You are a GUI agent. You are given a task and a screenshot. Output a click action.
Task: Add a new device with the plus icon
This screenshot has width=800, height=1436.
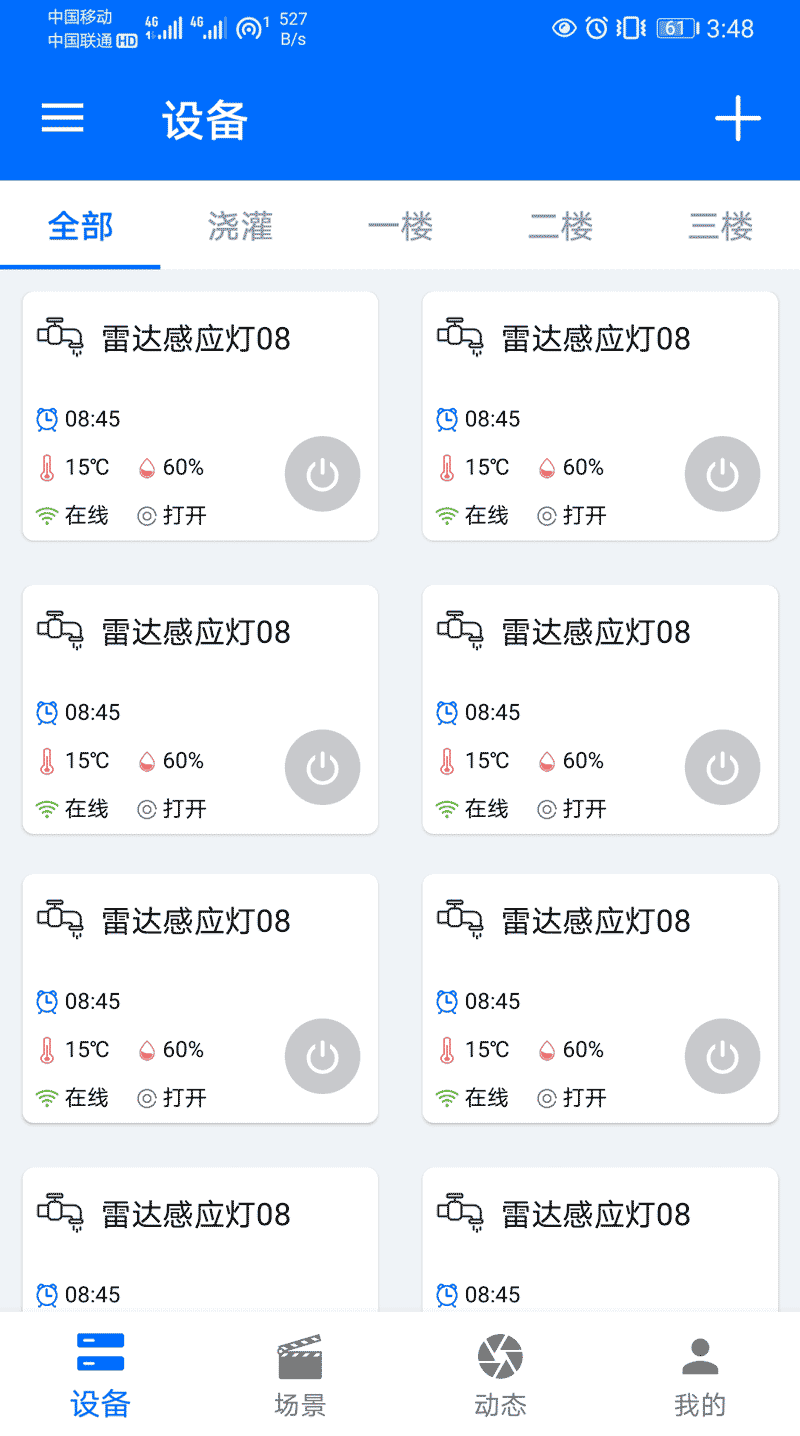(x=737, y=119)
